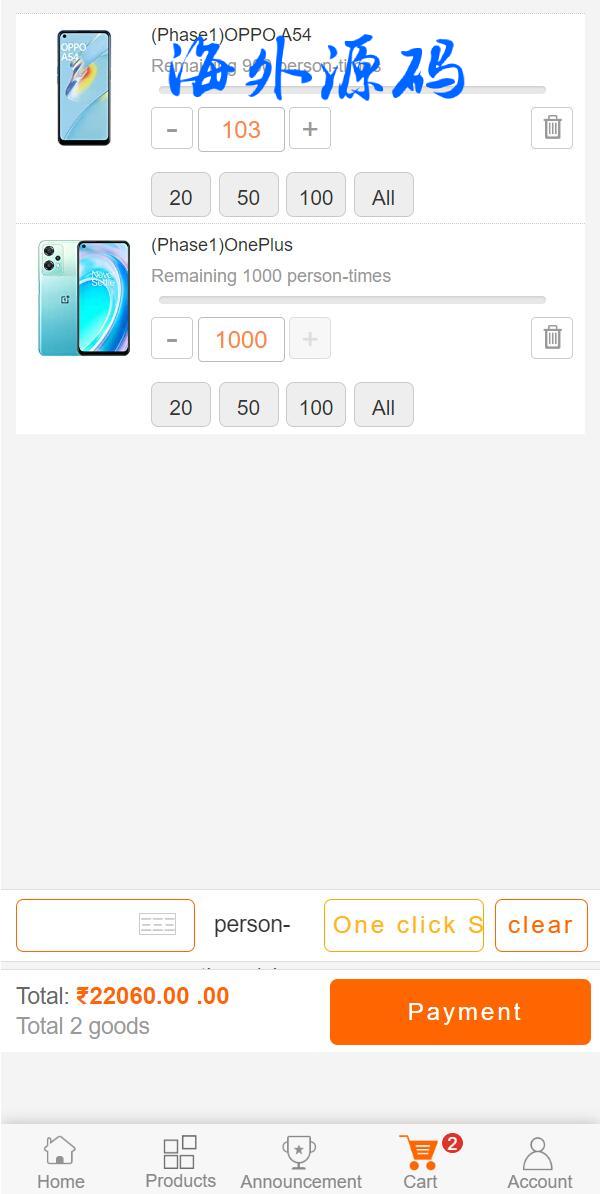Screen dimensions: 600x1194
Task: Choose All person-times for OnePlus
Action: (x=383, y=406)
